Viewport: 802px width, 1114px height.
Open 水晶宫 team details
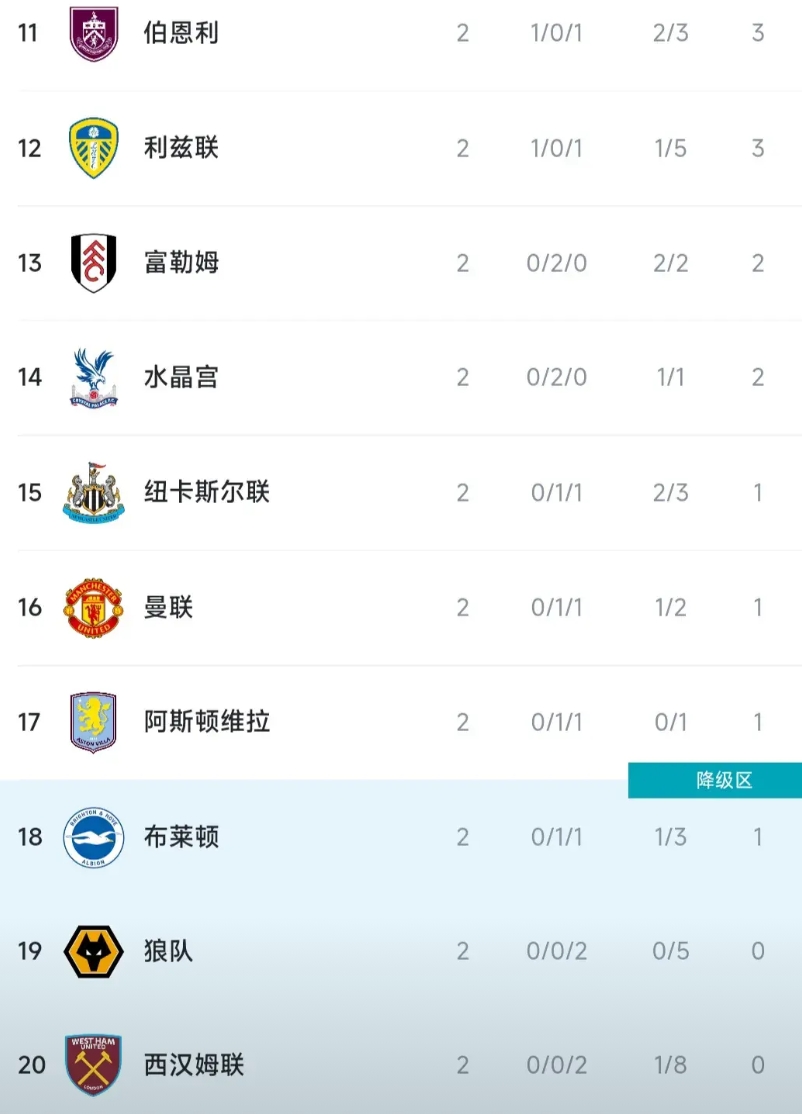pyautogui.click(x=401, y=378)
